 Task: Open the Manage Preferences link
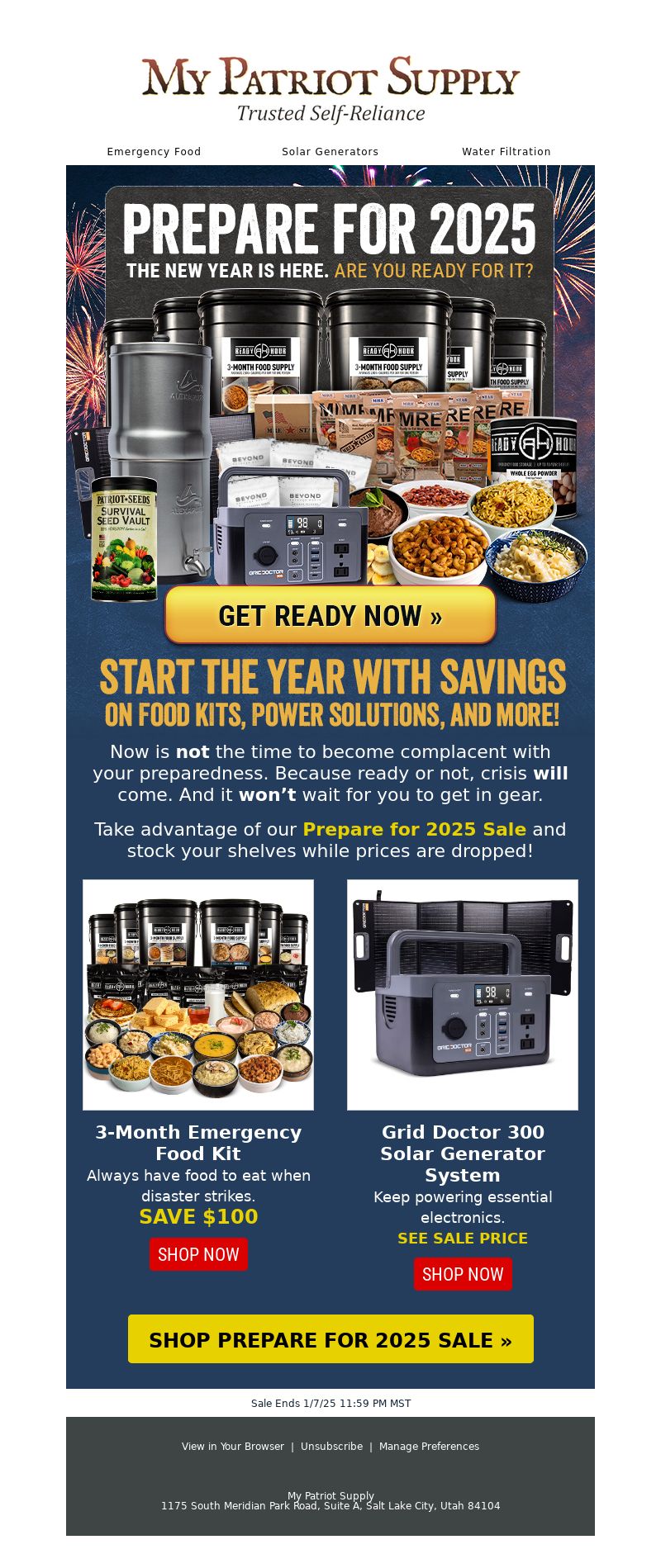(x=429, y=1447)
